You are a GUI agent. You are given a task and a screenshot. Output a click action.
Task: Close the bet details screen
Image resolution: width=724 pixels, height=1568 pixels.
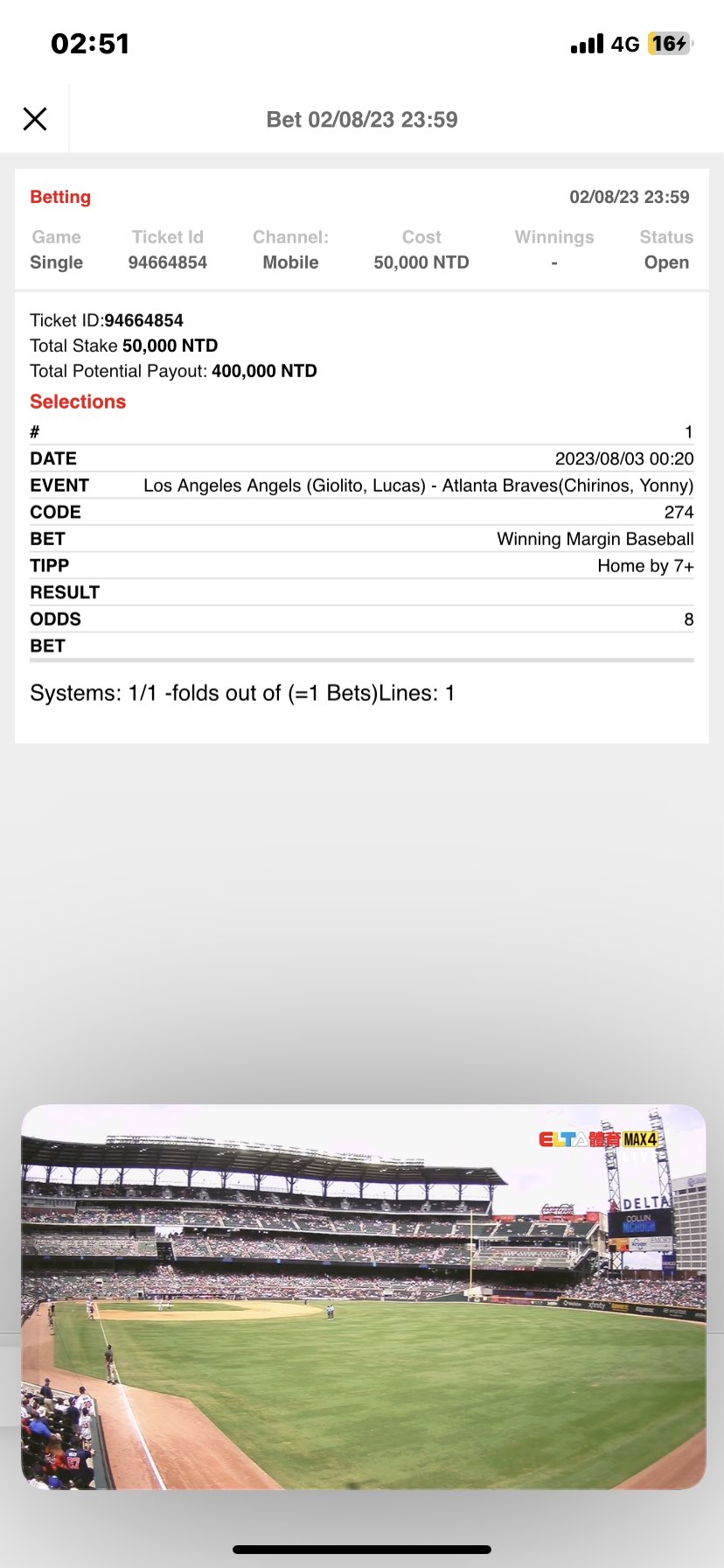point(35,119)
